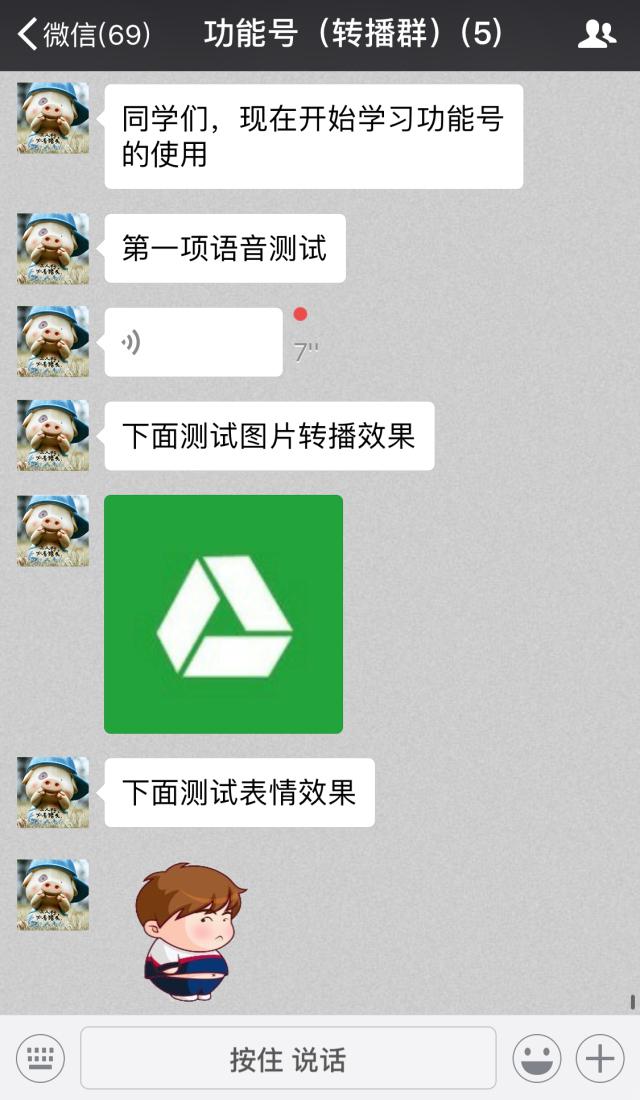This screenshot has width=640, height=1100.
Task: Tap the sender avatar beside 第一项语音测试
Action: [x=53, y=248]
